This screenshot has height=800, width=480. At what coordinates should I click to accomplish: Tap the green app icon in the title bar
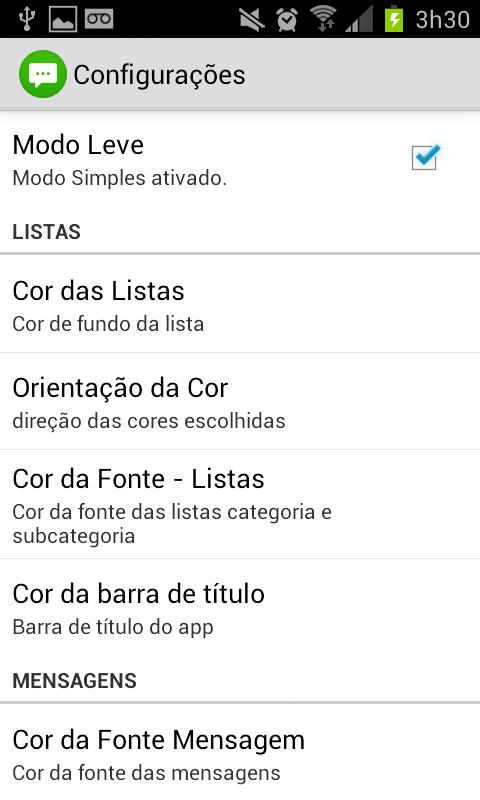coord(43,74)
